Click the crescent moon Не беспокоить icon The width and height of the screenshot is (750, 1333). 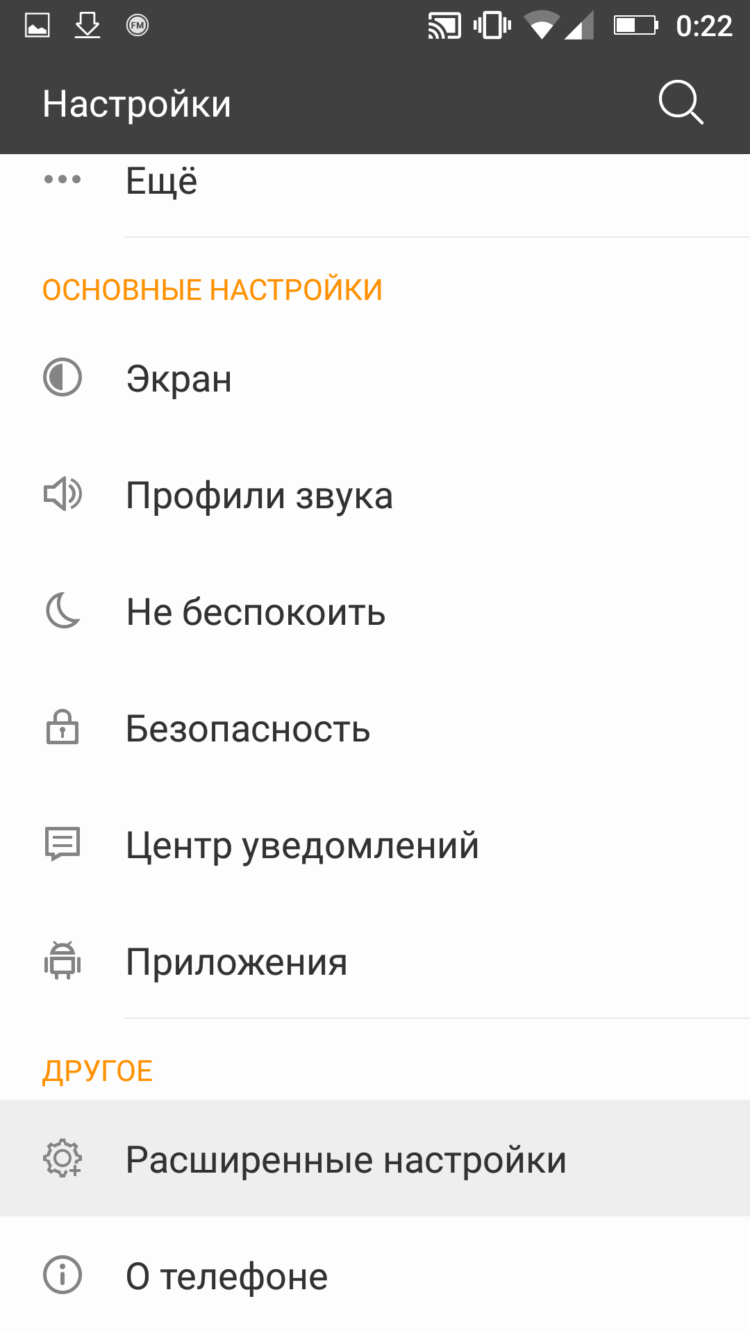tap(62, 612)
